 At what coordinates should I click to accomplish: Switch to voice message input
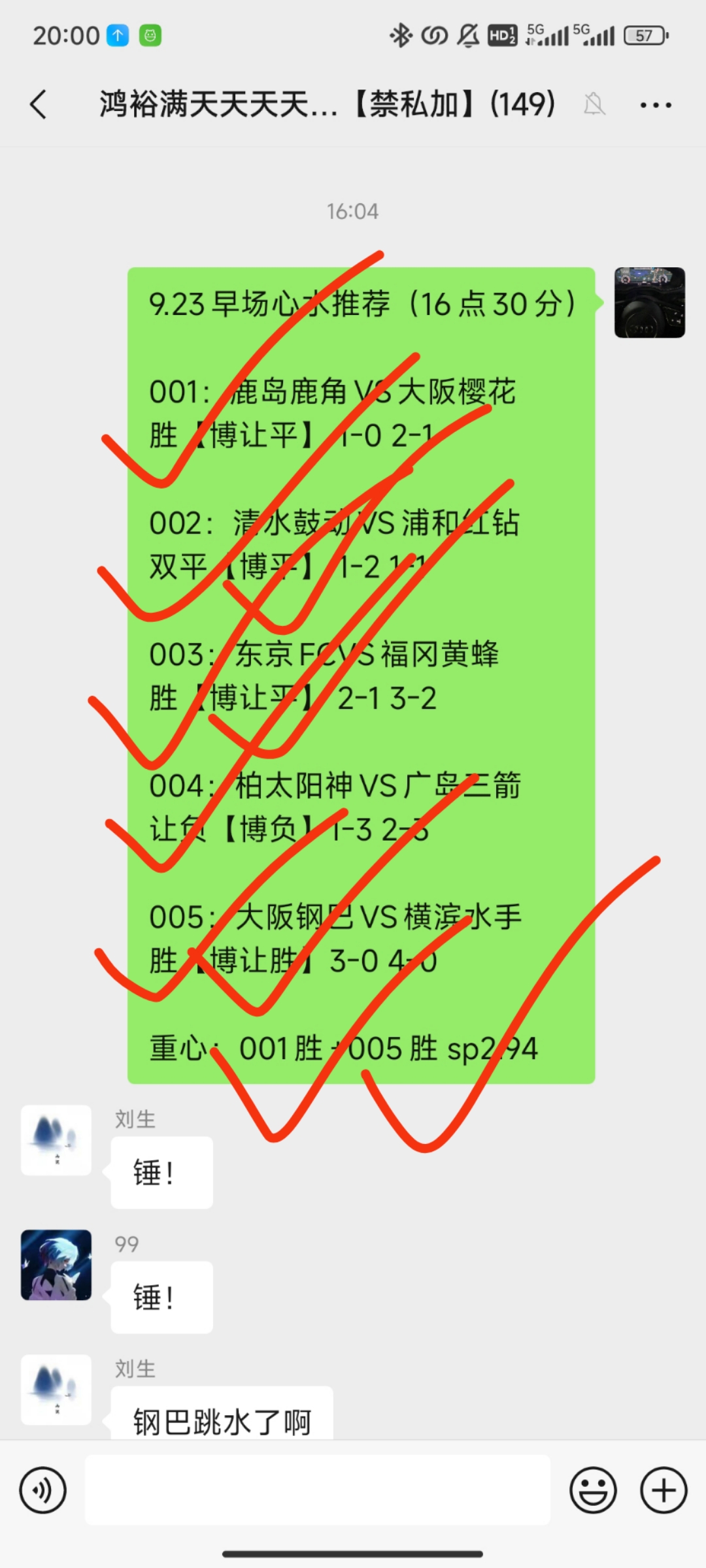[x=43, y=1490]
